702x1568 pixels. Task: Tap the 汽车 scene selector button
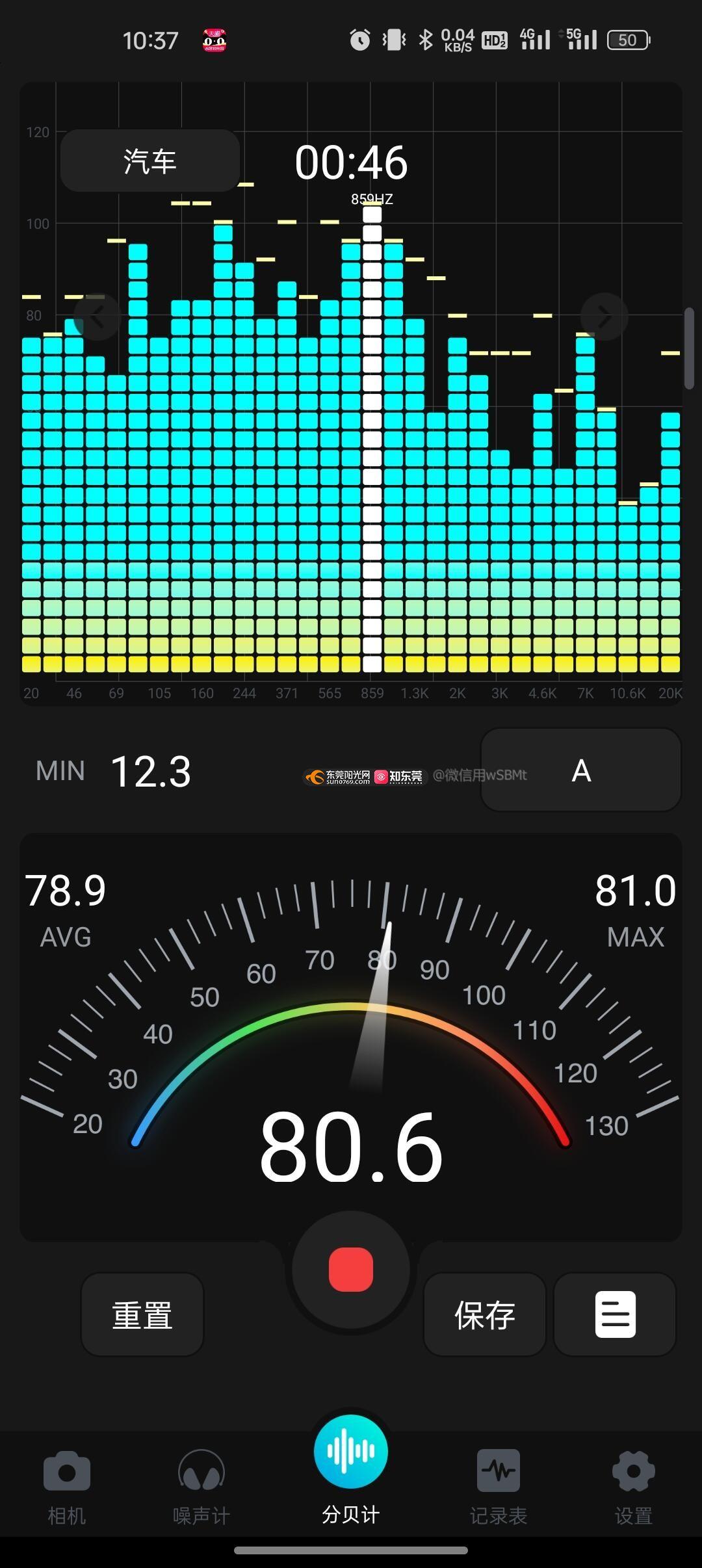[150, 161]
